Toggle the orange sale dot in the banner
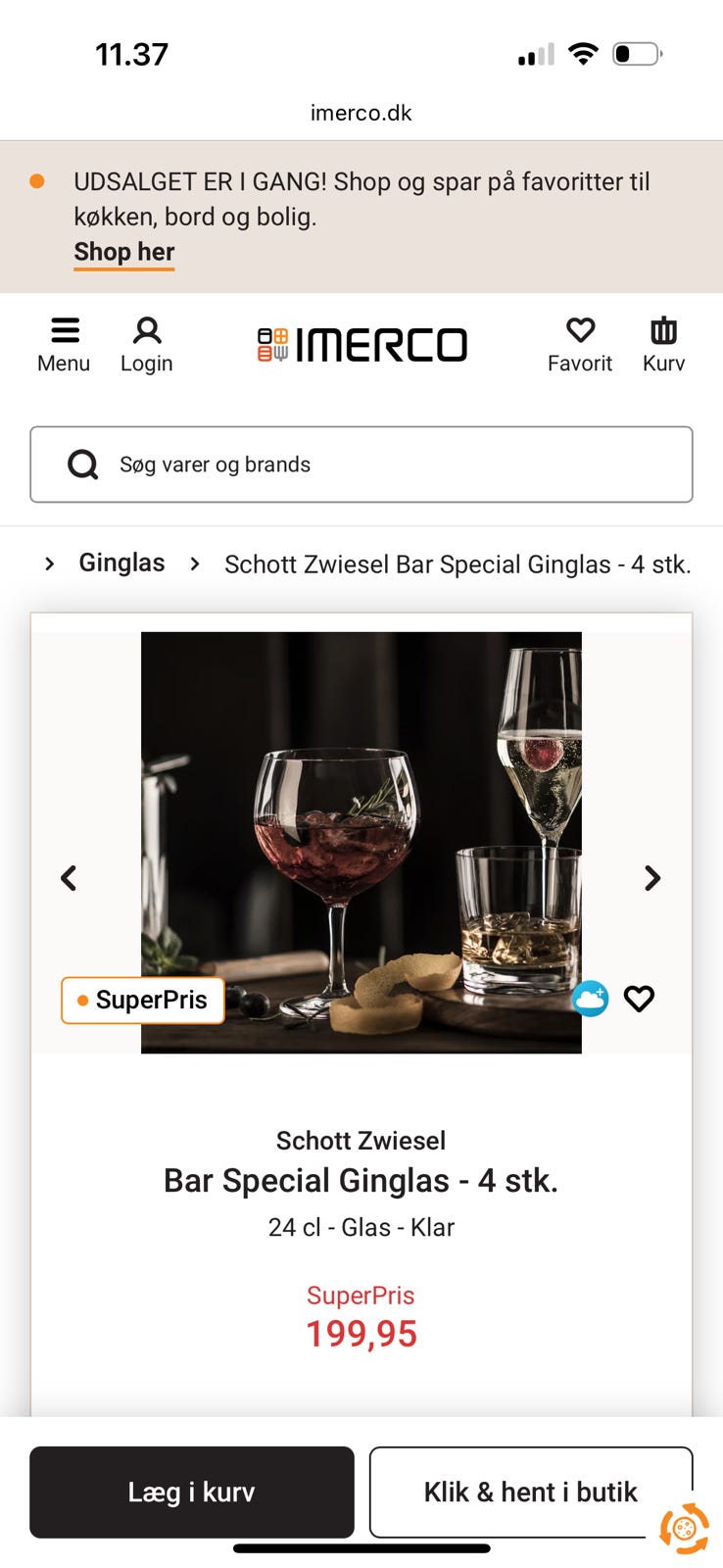This screenshot has height=1568, width=723. click(x=37, y=181)
